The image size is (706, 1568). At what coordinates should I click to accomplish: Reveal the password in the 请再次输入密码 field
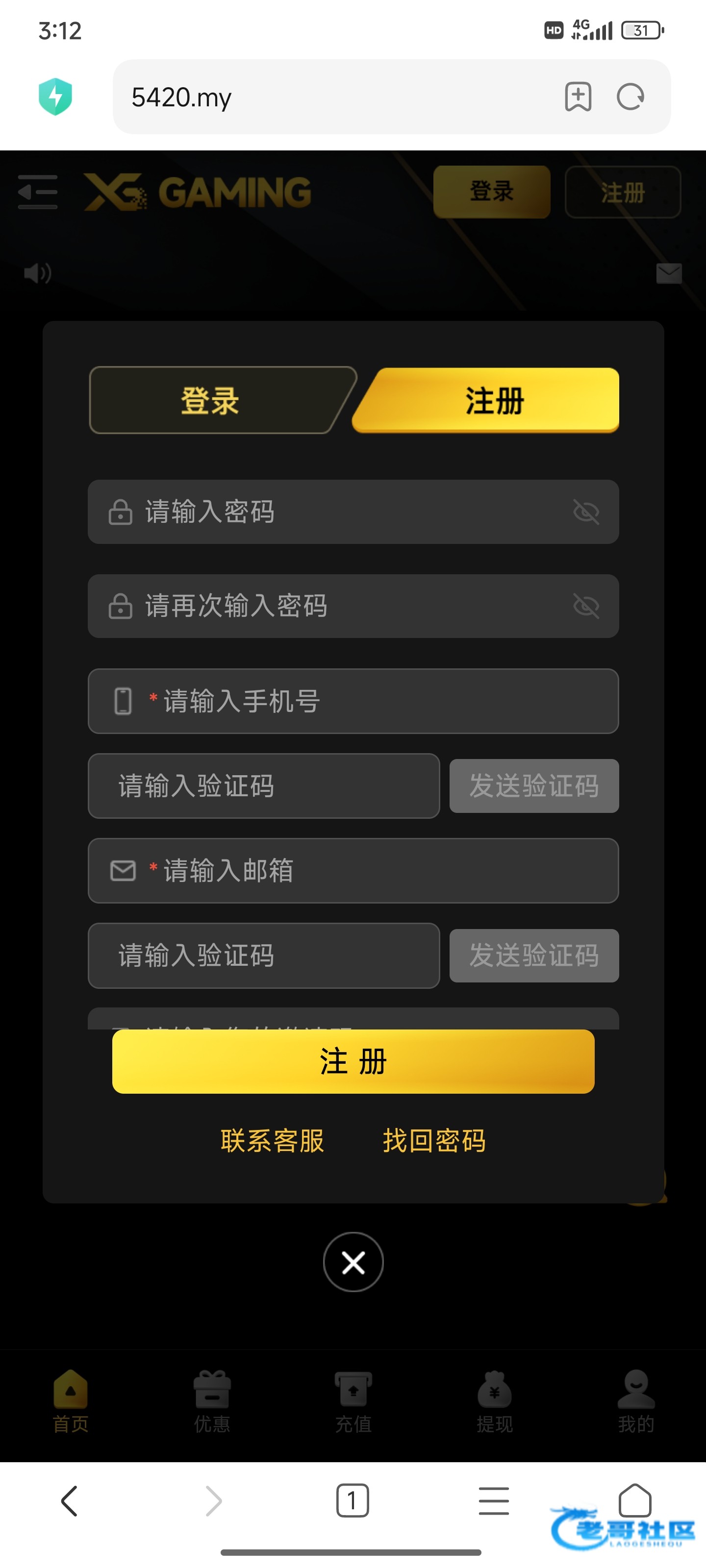tap(586, 606)
